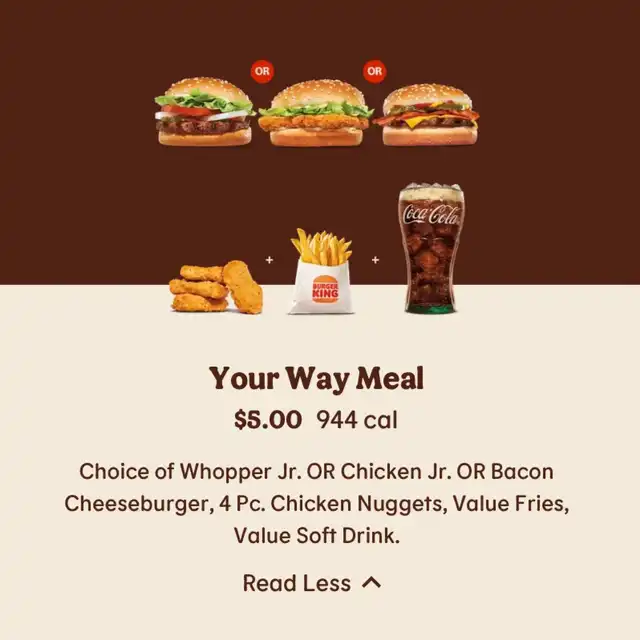Collapse the description with Read Less
This screenshot has height=640, width=640.
click(x=311, y=583)
